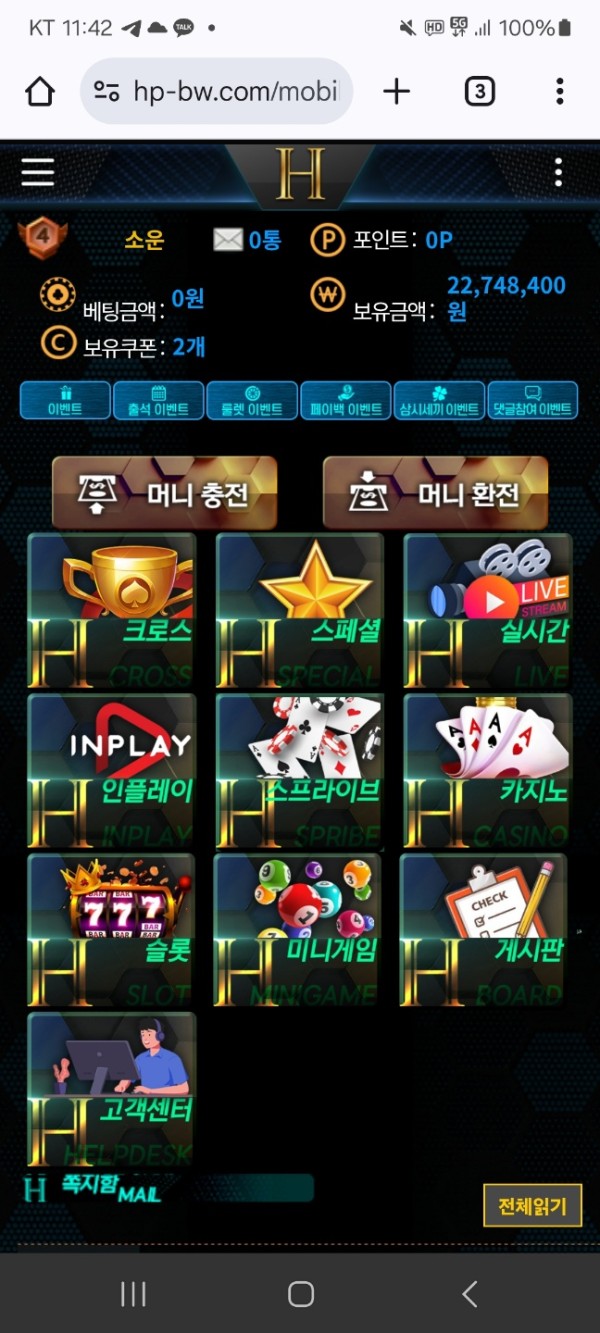Tap the 전체읽기 button
600x1333 pixels.
[532, 1206]
